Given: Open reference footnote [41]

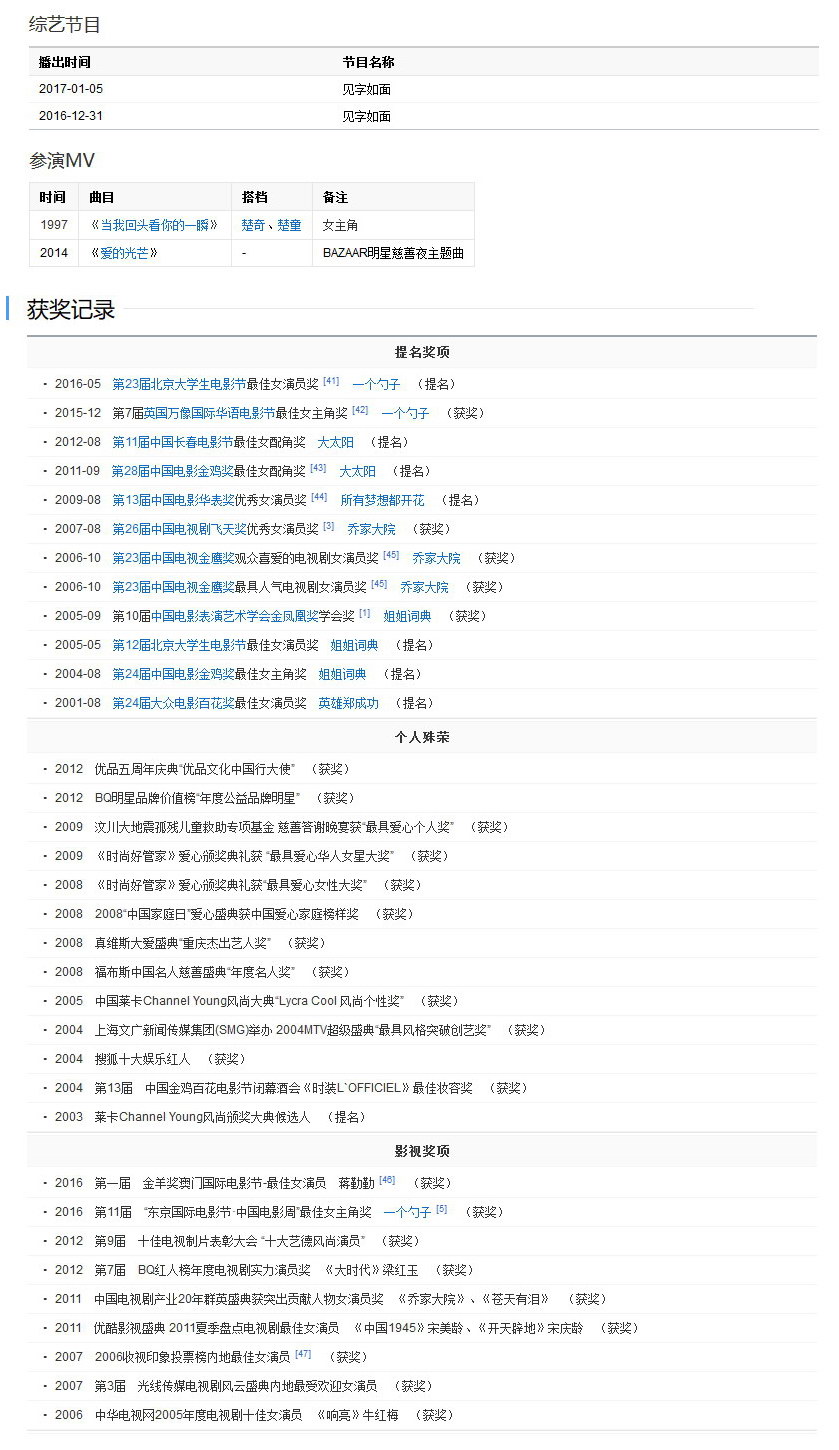Looking at the screenshot, I should 331,381.
